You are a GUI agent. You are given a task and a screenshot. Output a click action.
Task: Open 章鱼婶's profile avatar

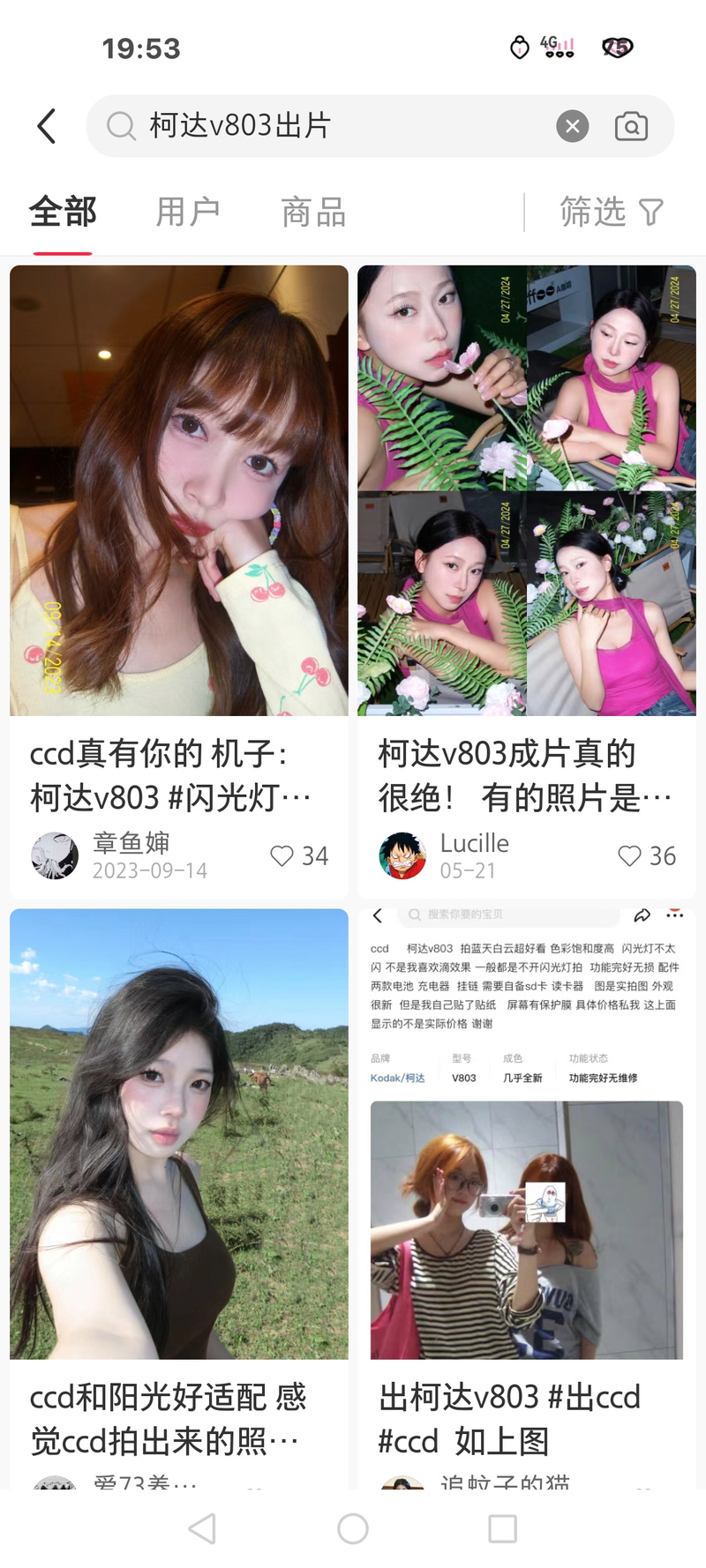[55, 856]
